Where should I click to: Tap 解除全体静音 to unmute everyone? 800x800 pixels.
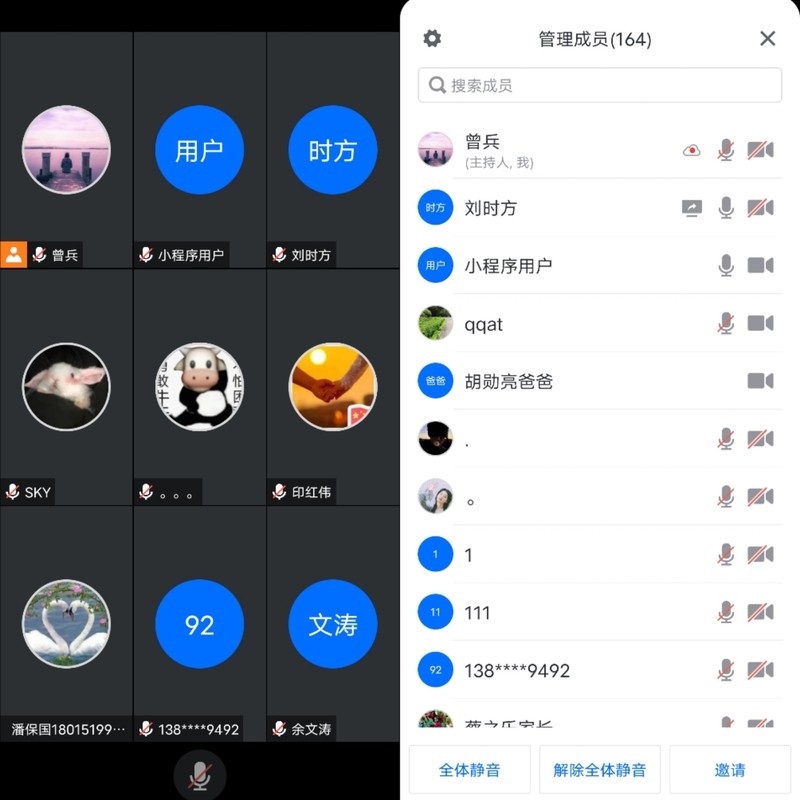click(x=600, y=770)
